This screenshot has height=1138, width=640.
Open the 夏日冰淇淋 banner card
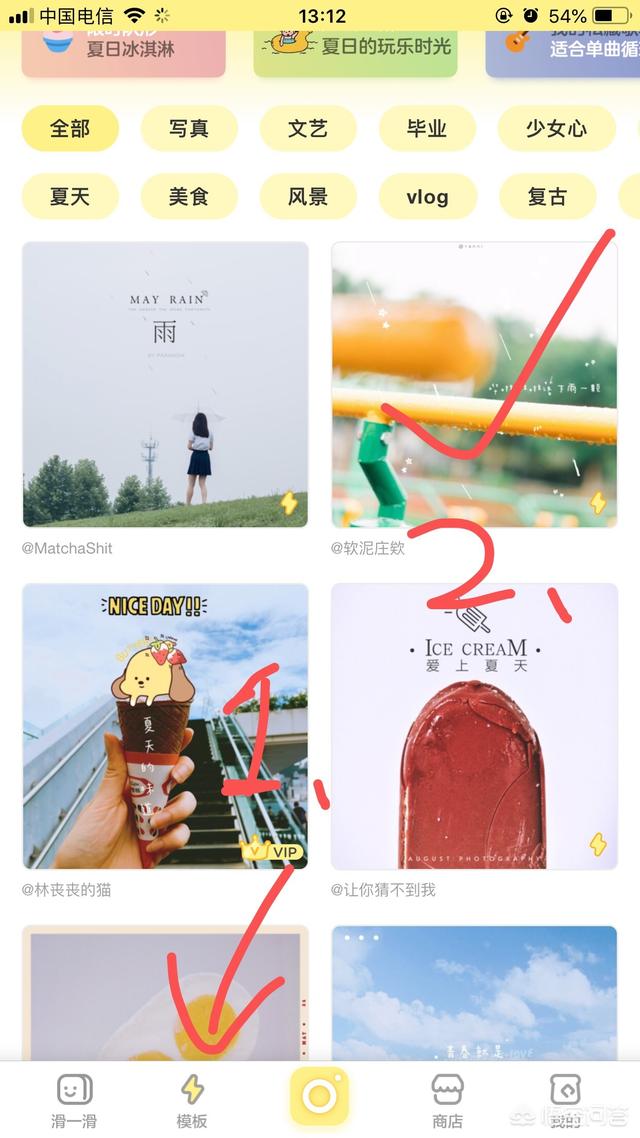[x=124, y=47]
